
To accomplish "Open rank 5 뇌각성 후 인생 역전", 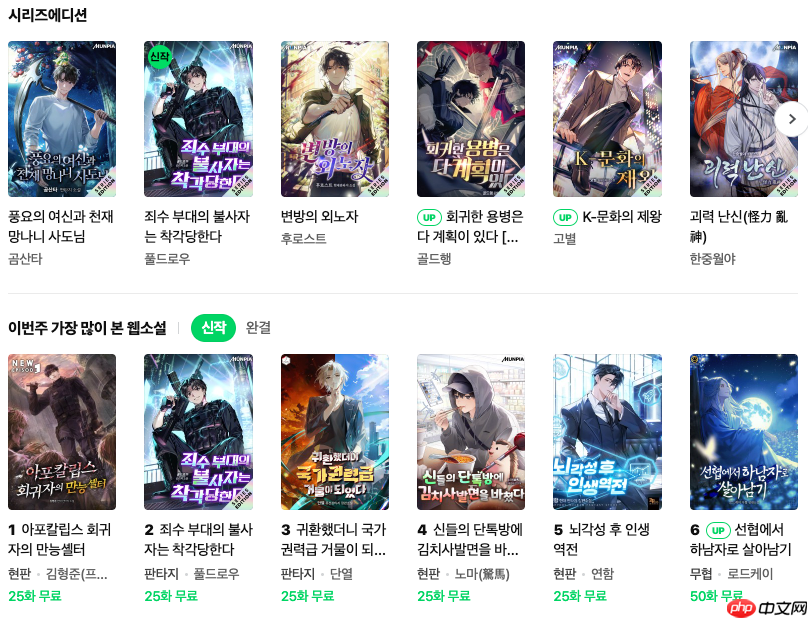I will point(607,432).
